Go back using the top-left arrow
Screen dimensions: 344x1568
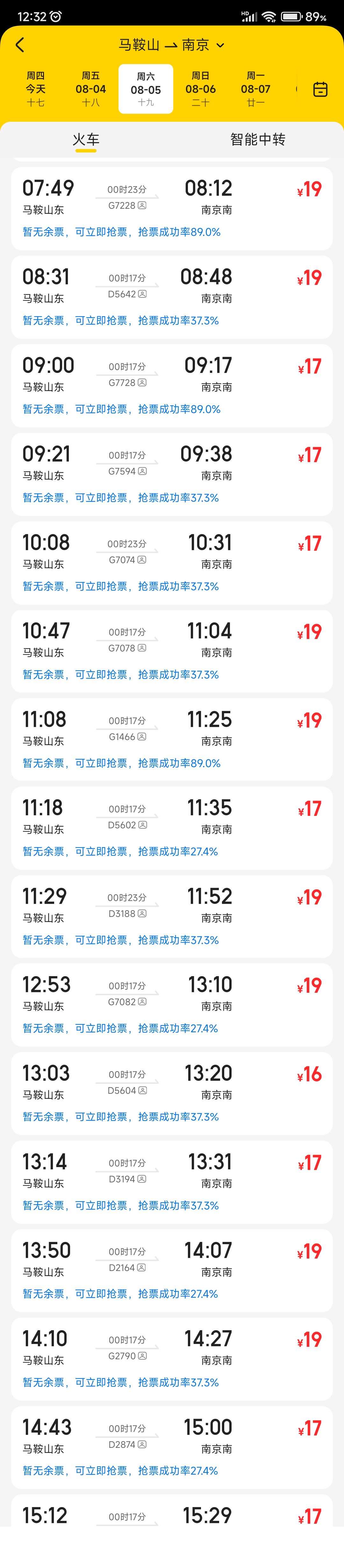pos(20,45)
